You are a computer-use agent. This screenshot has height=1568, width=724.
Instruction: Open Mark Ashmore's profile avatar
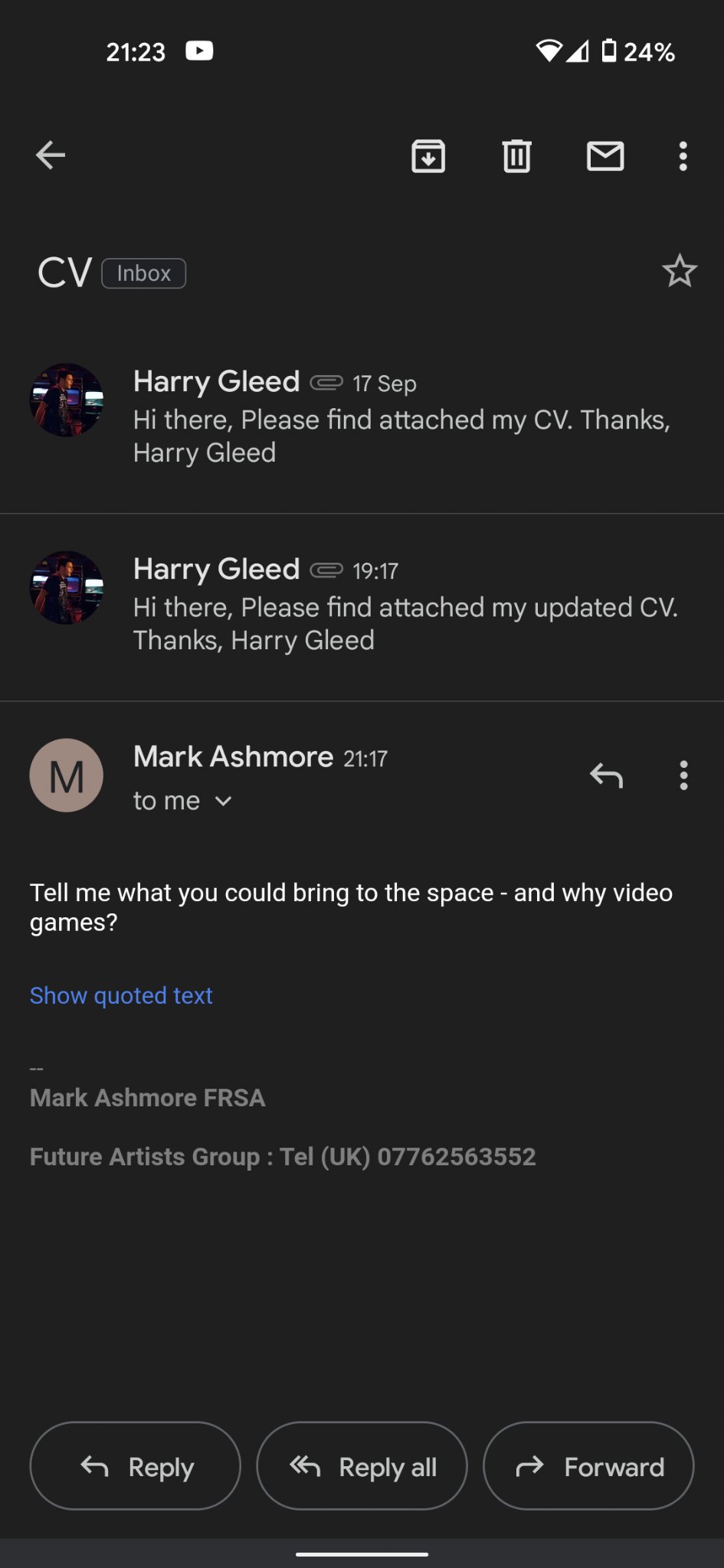tap(67, 776)
